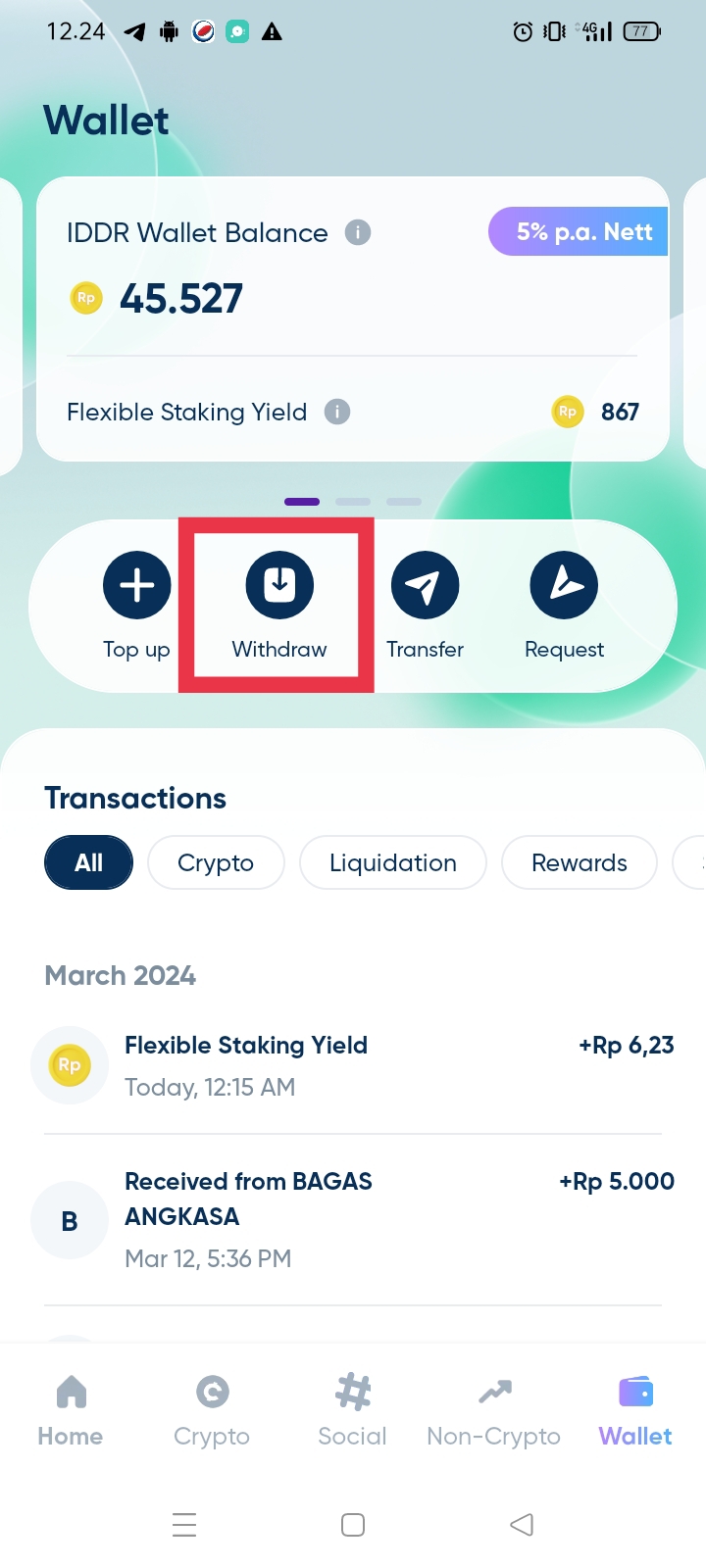This screenshot has height=1568, width=706.
Task: Tap the 5% p.a. Nett badge
Action: [580, 231]
